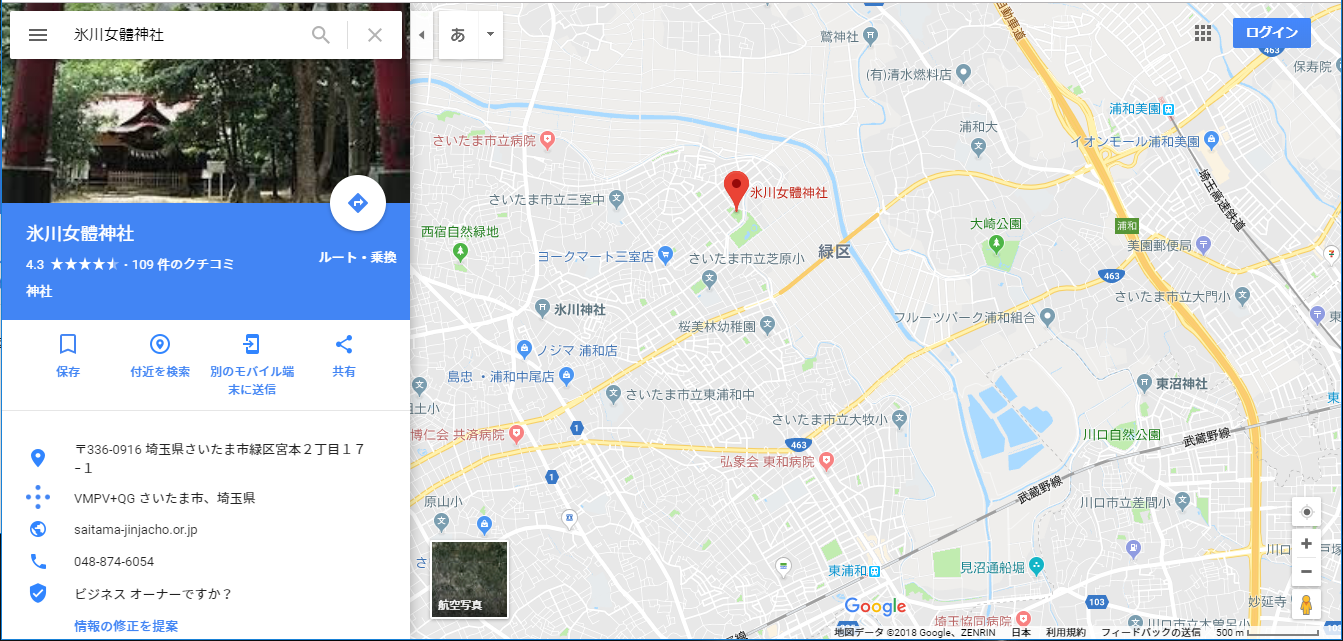Viewport: 1343px width, 641px height.
Task: Zoom out on the map
Action: [x=1306, y=571]
